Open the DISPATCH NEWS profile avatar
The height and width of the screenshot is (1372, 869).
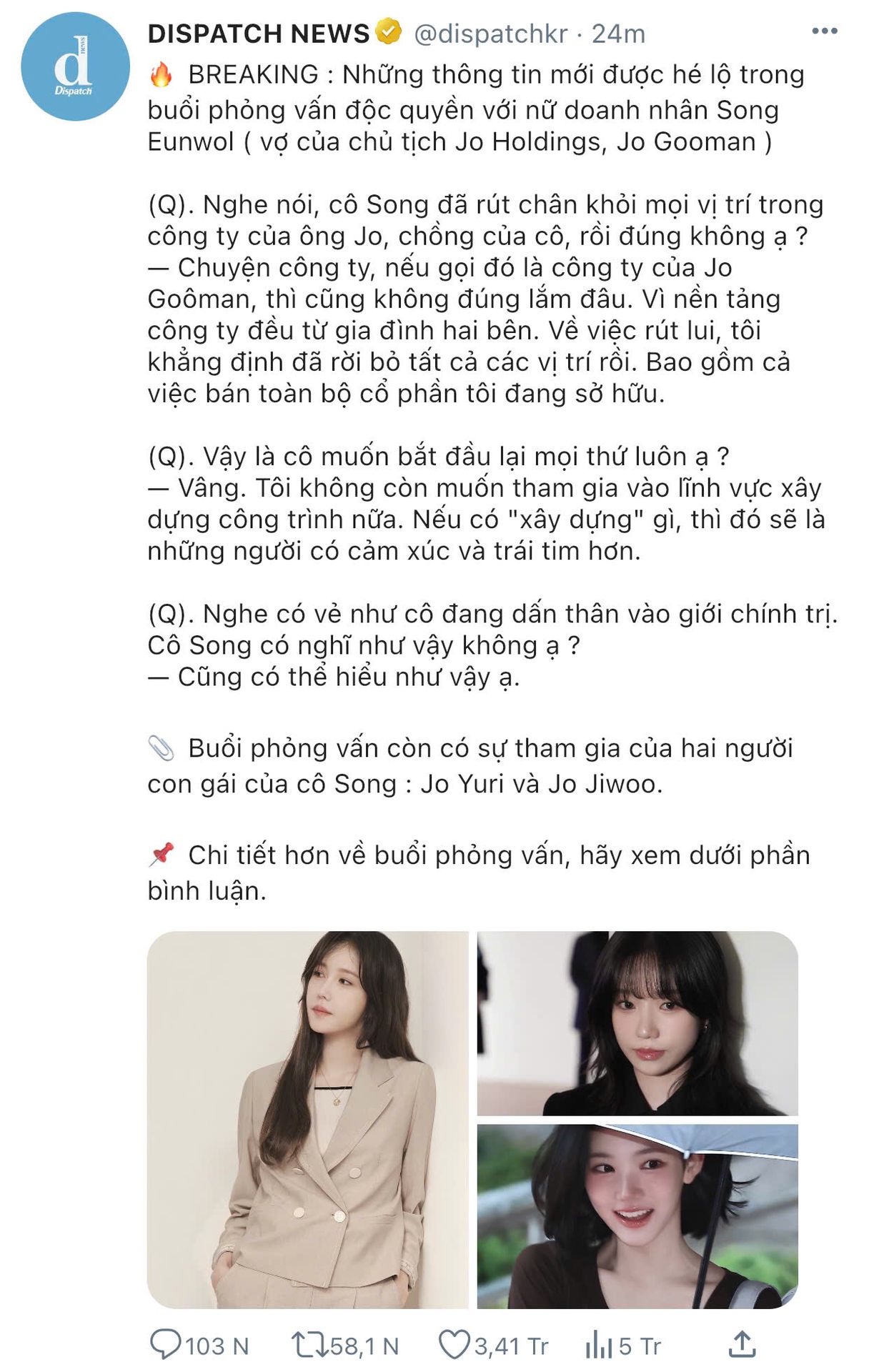75,66
